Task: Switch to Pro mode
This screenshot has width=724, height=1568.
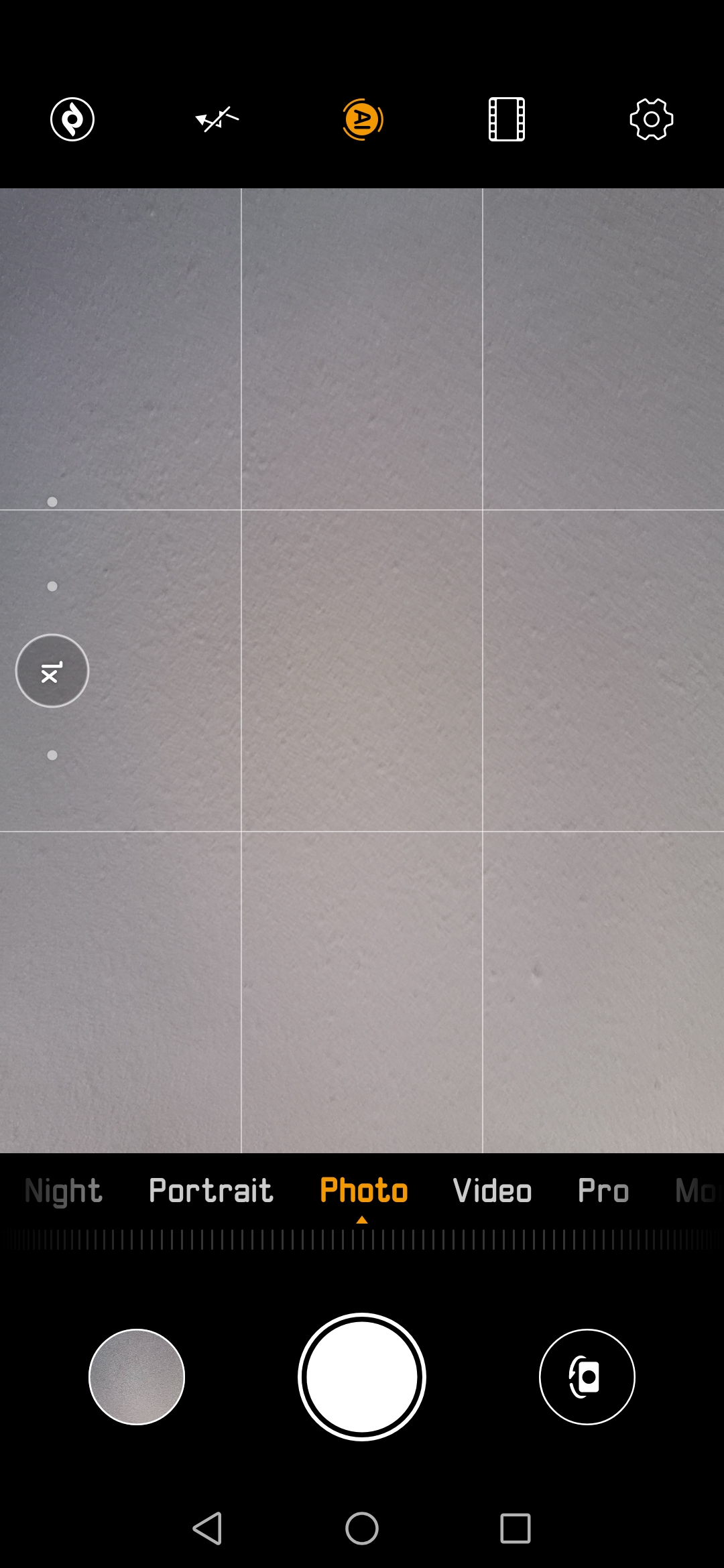Action: click(603, 1191)
